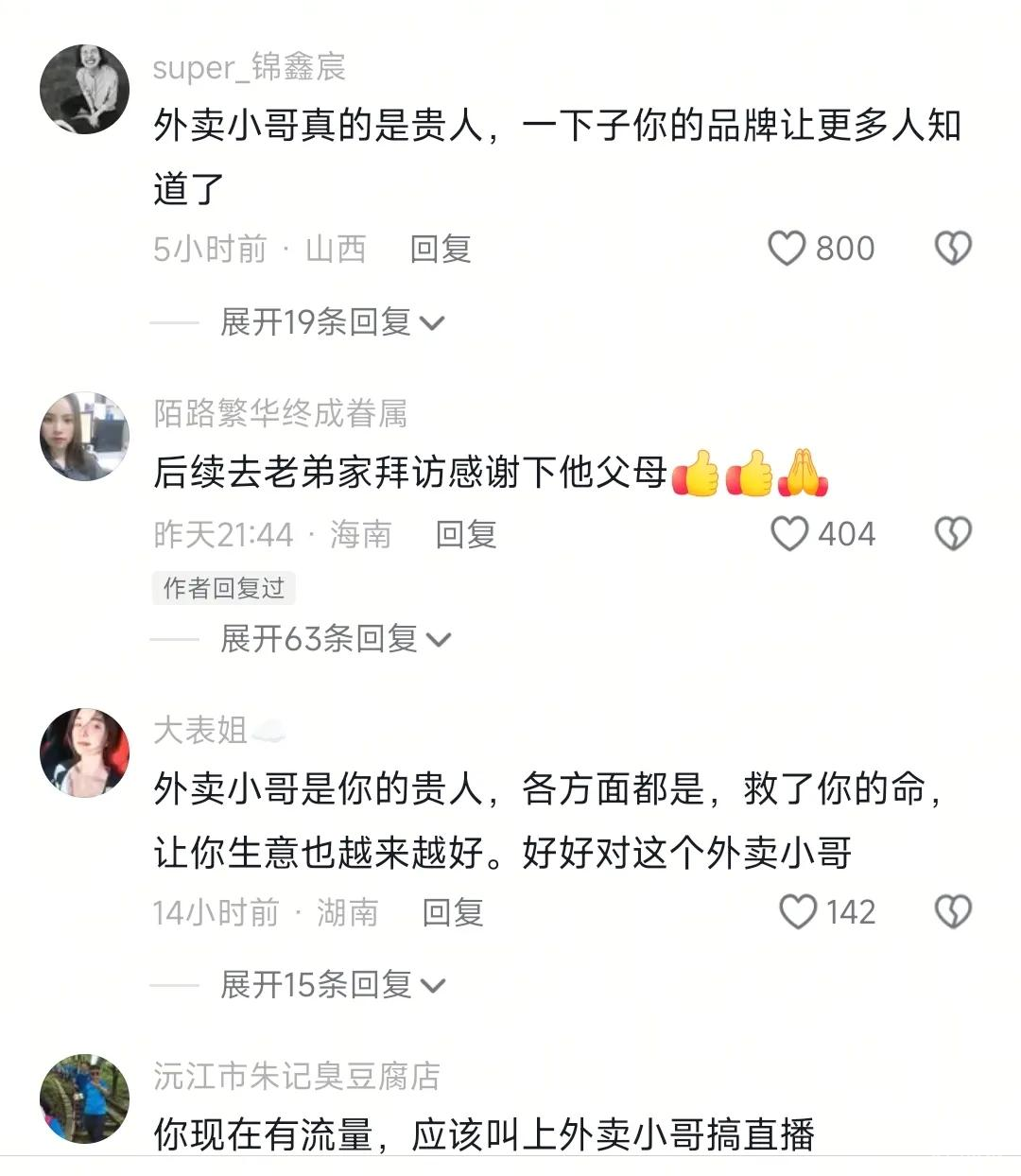Viewport: 1021px width, 1176px height.
Task: Like 陌路繁华终成眷属's comment
Action: (x=789, y=534)
